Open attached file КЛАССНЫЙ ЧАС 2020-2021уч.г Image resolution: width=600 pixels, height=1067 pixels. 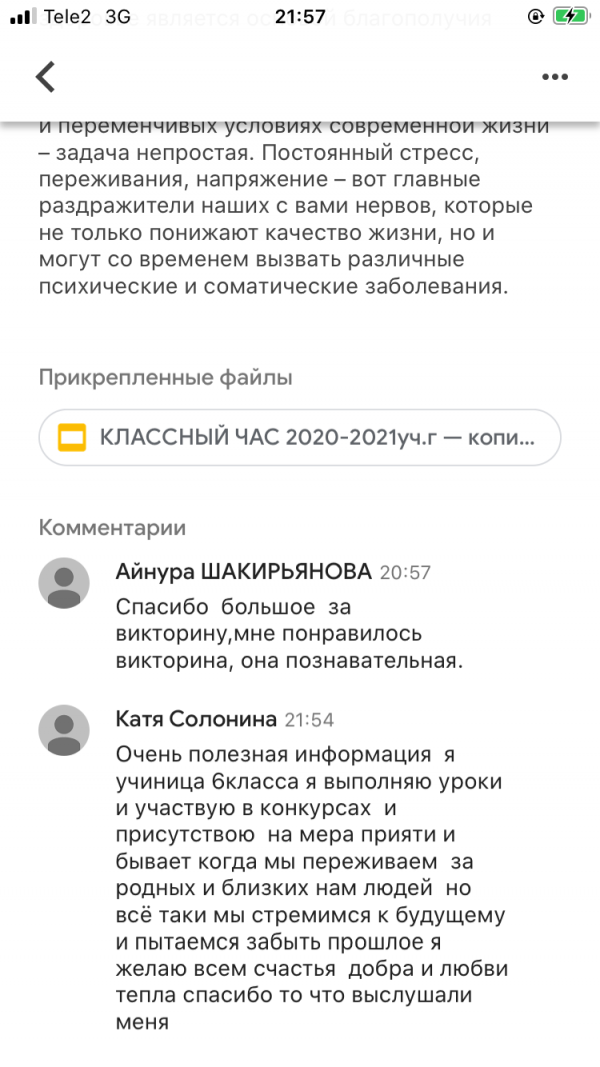(300, 438)
